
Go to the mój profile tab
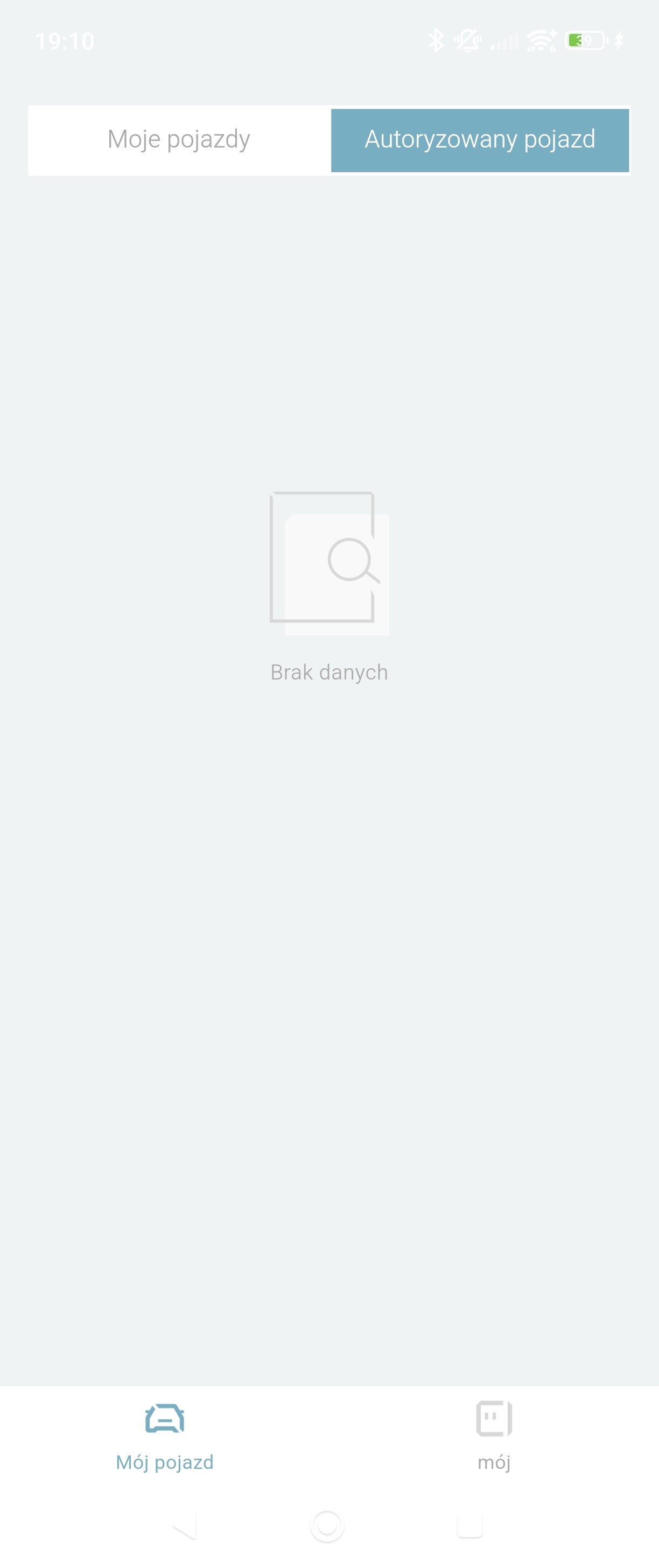point(494,1436)
